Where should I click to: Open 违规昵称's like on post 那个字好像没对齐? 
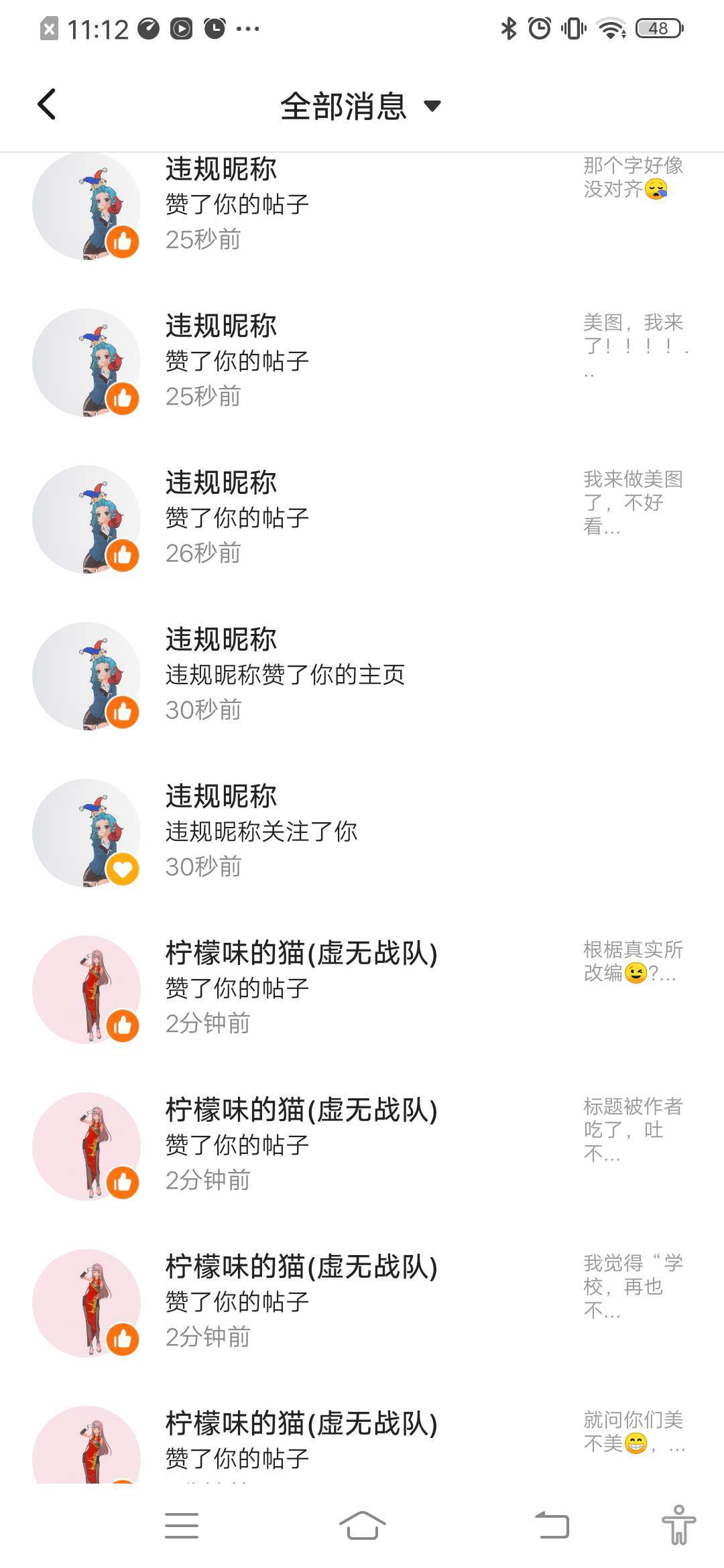coord(362,205)
